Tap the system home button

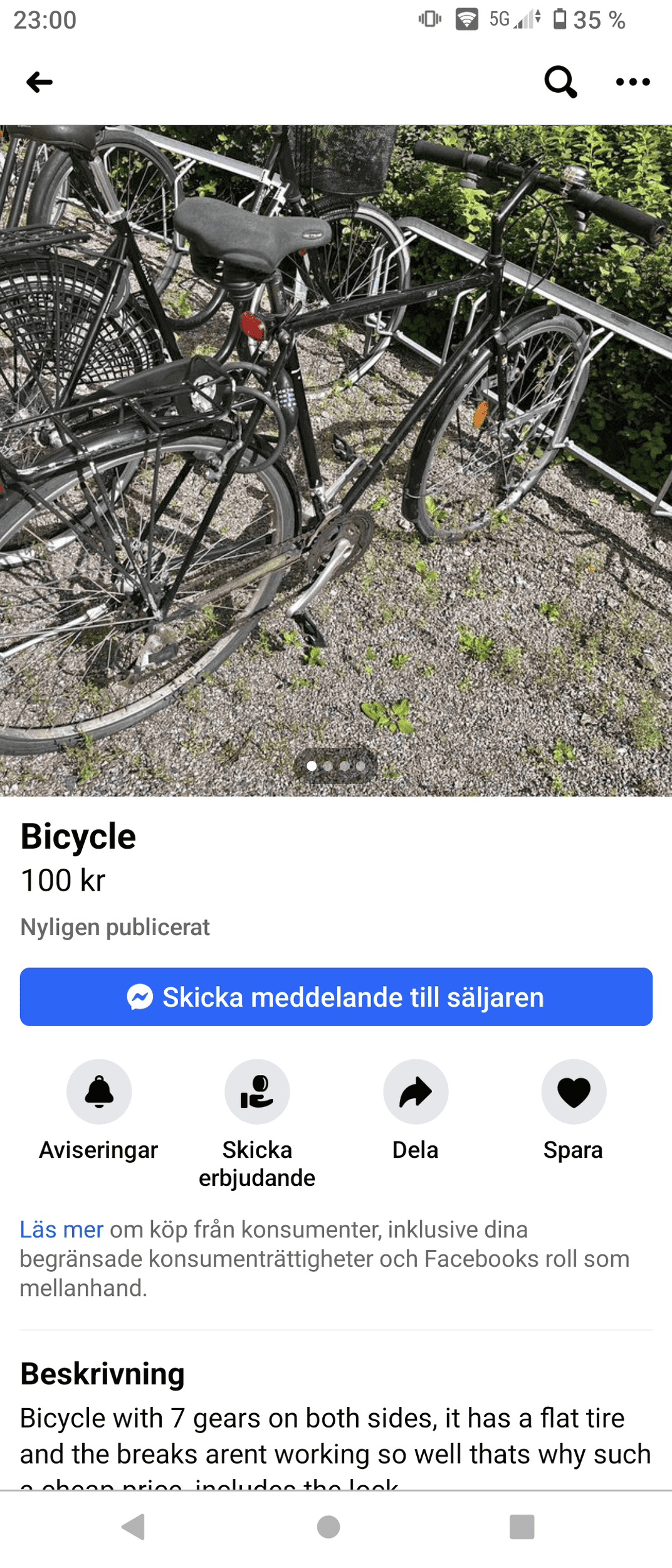(x=328, y=1527)
